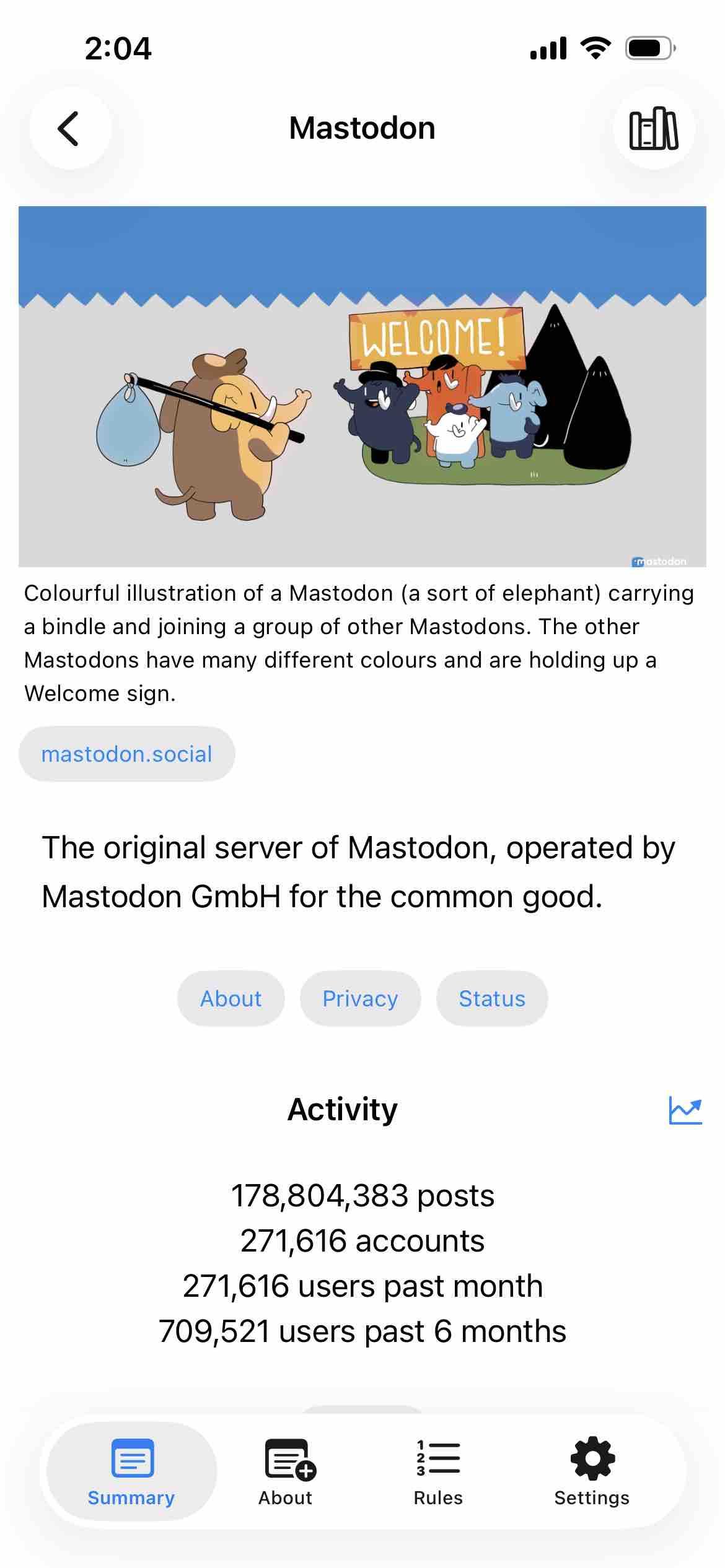Switch to the Settings tab
Image resolution: width=725 pixels, height=1568 pixels.
click(x=592, y=1471)
